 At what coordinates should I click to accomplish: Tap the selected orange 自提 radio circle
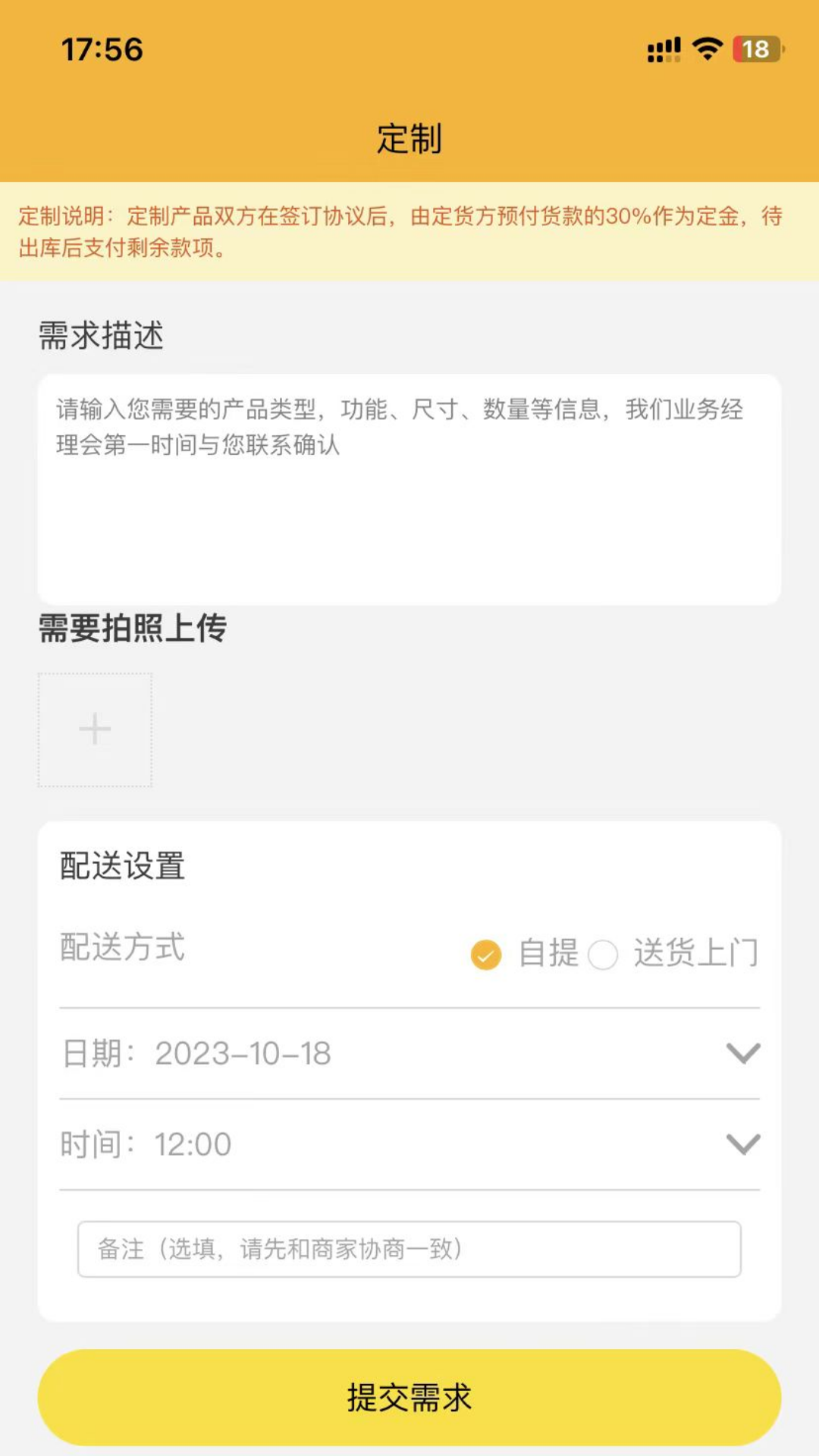(x=485, y=955)
